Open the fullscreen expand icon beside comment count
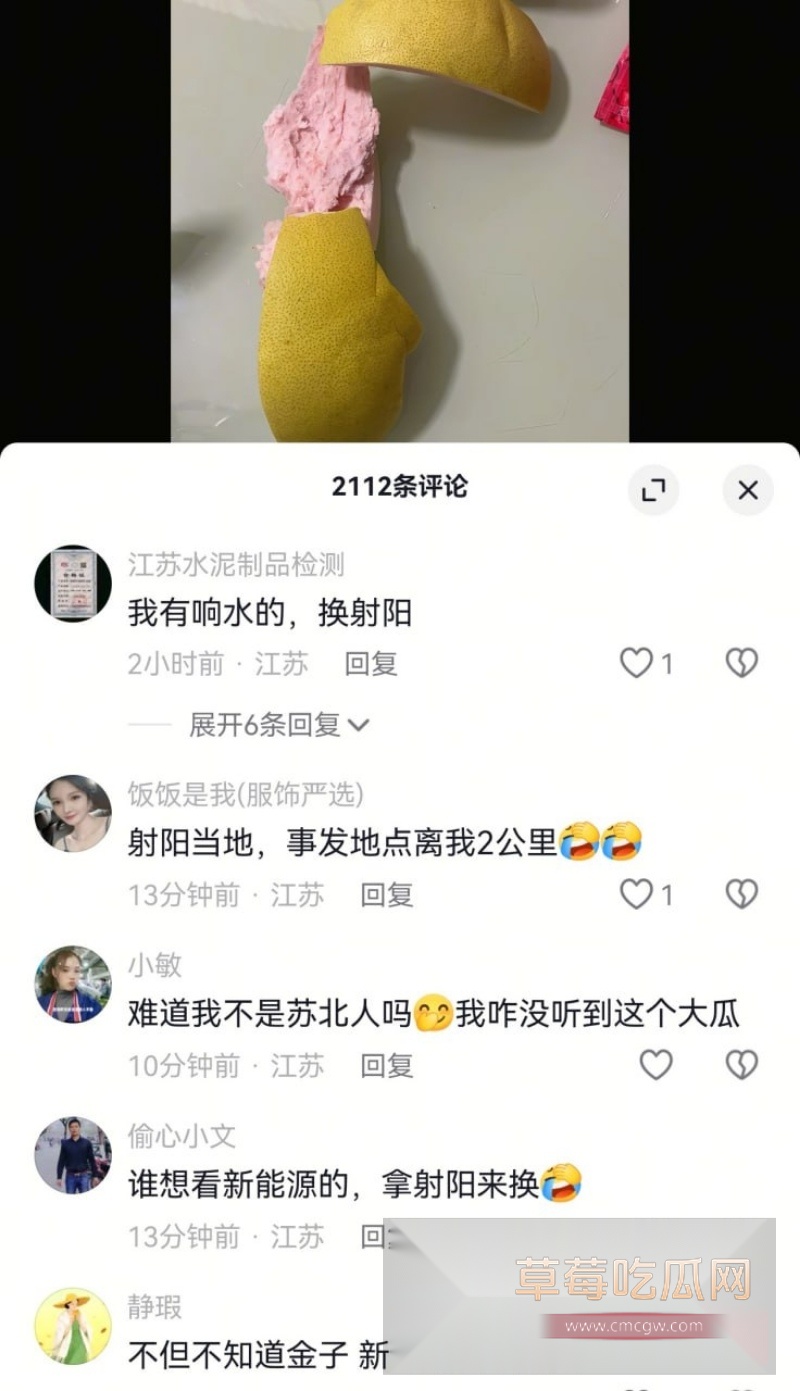This screenshot has width=800, height=1391. (654, 491)
